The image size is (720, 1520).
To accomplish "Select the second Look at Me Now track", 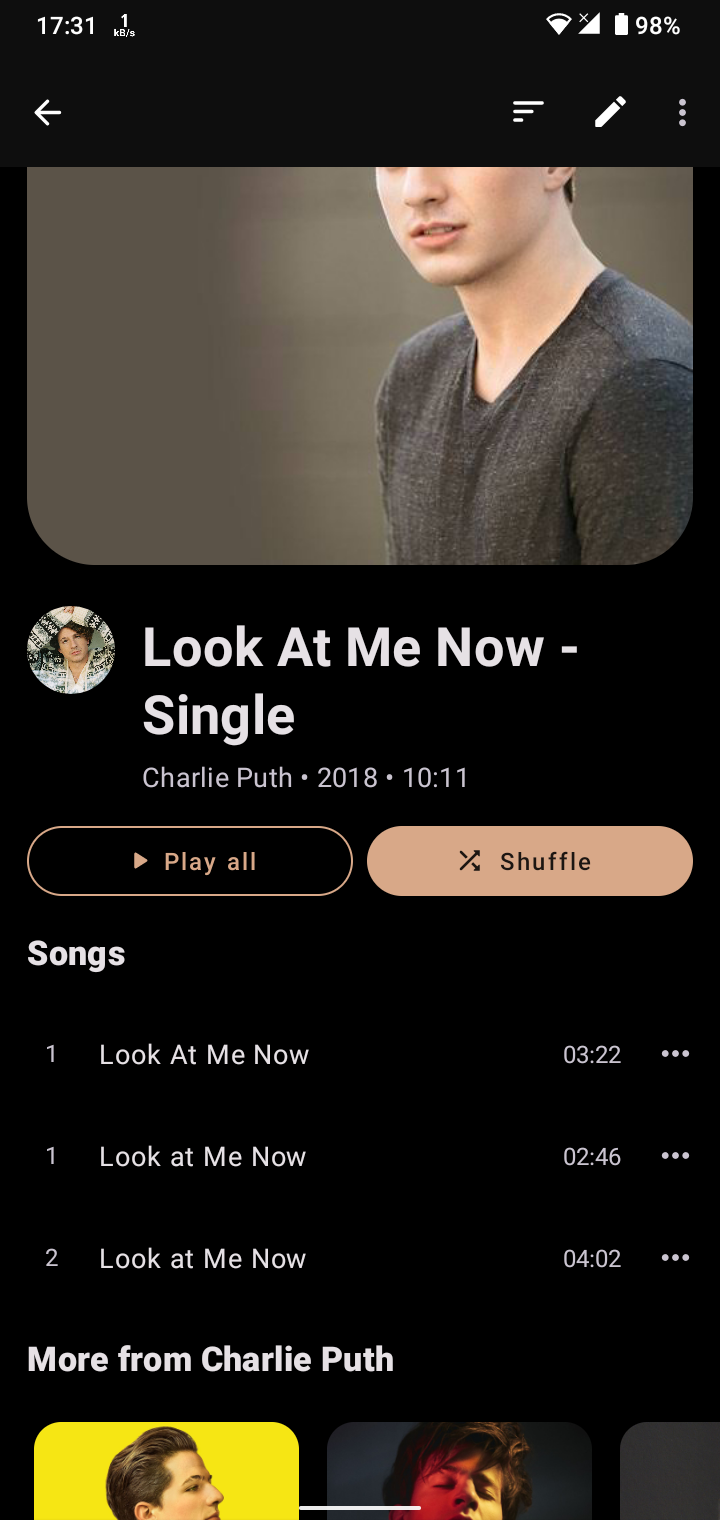I will click(202, 1156).
